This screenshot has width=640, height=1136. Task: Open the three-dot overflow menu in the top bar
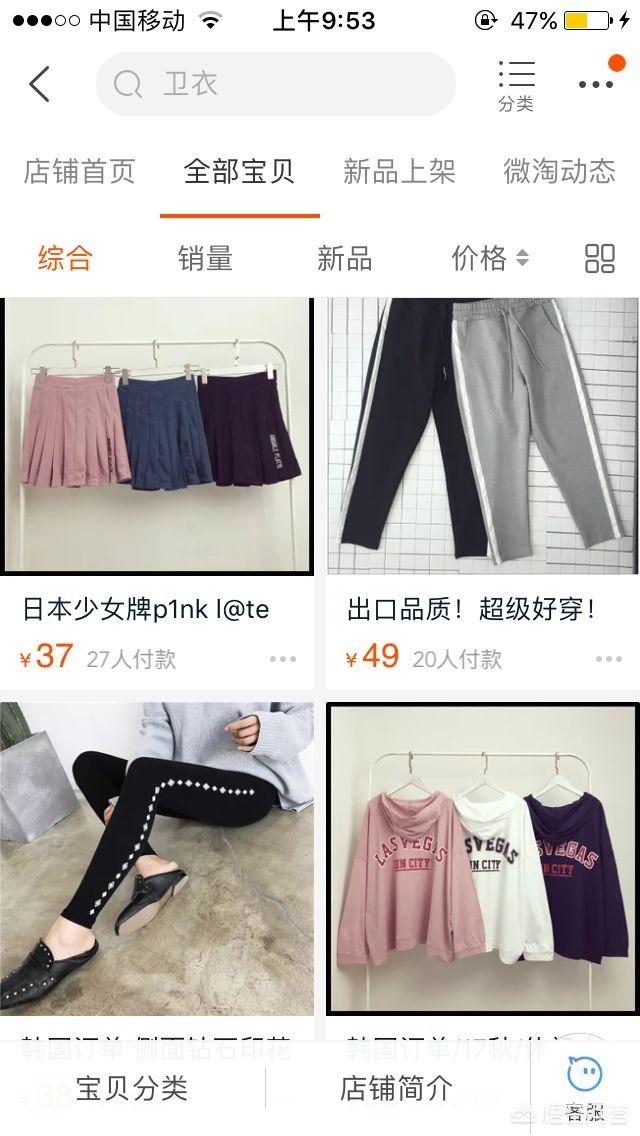(596, 85)
